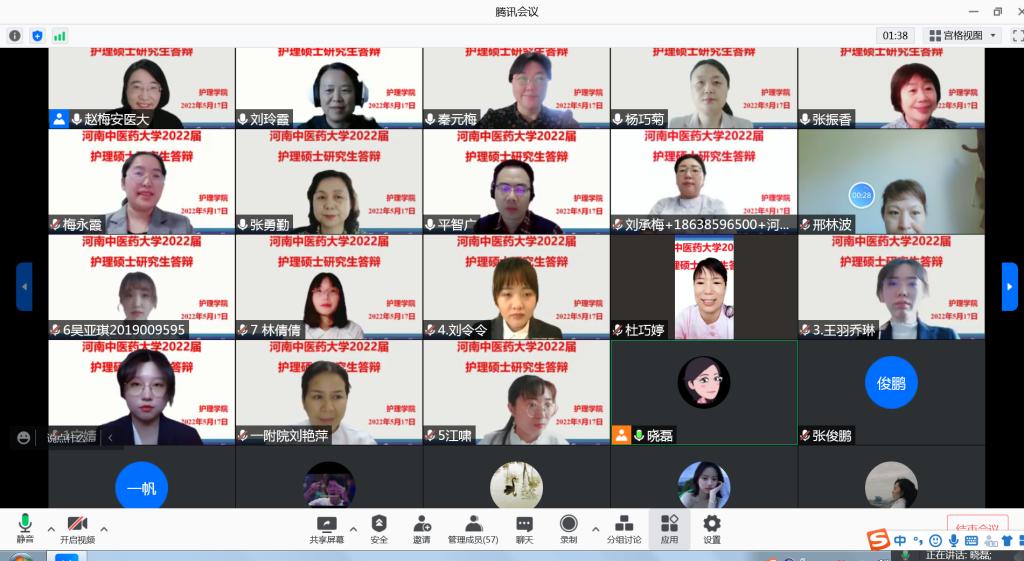The height and width of the screenshot is (561, 1024).
Task: Go to previous page of participants
Action: point(24,287)
